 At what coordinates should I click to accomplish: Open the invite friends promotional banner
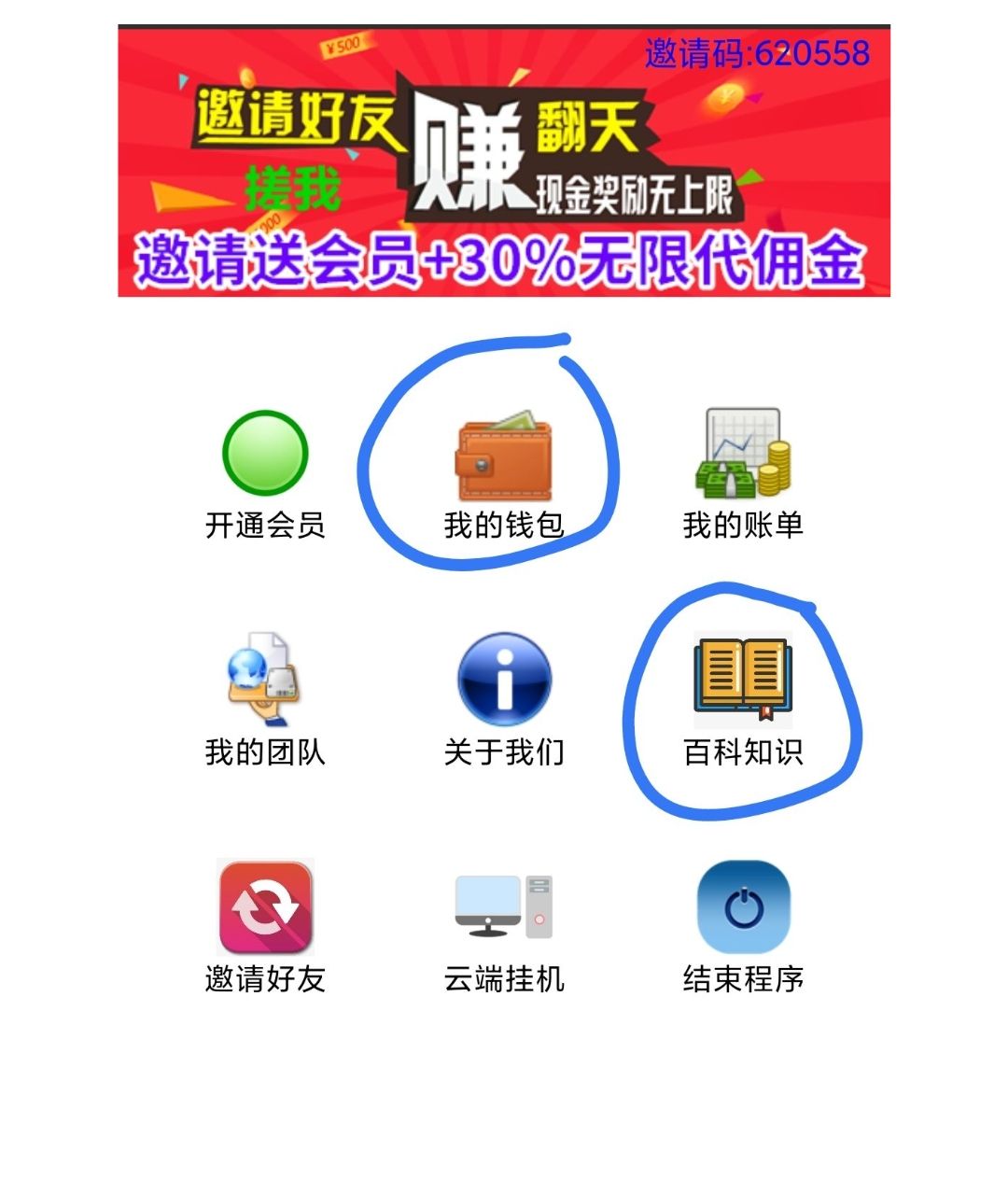click(504, 161)
